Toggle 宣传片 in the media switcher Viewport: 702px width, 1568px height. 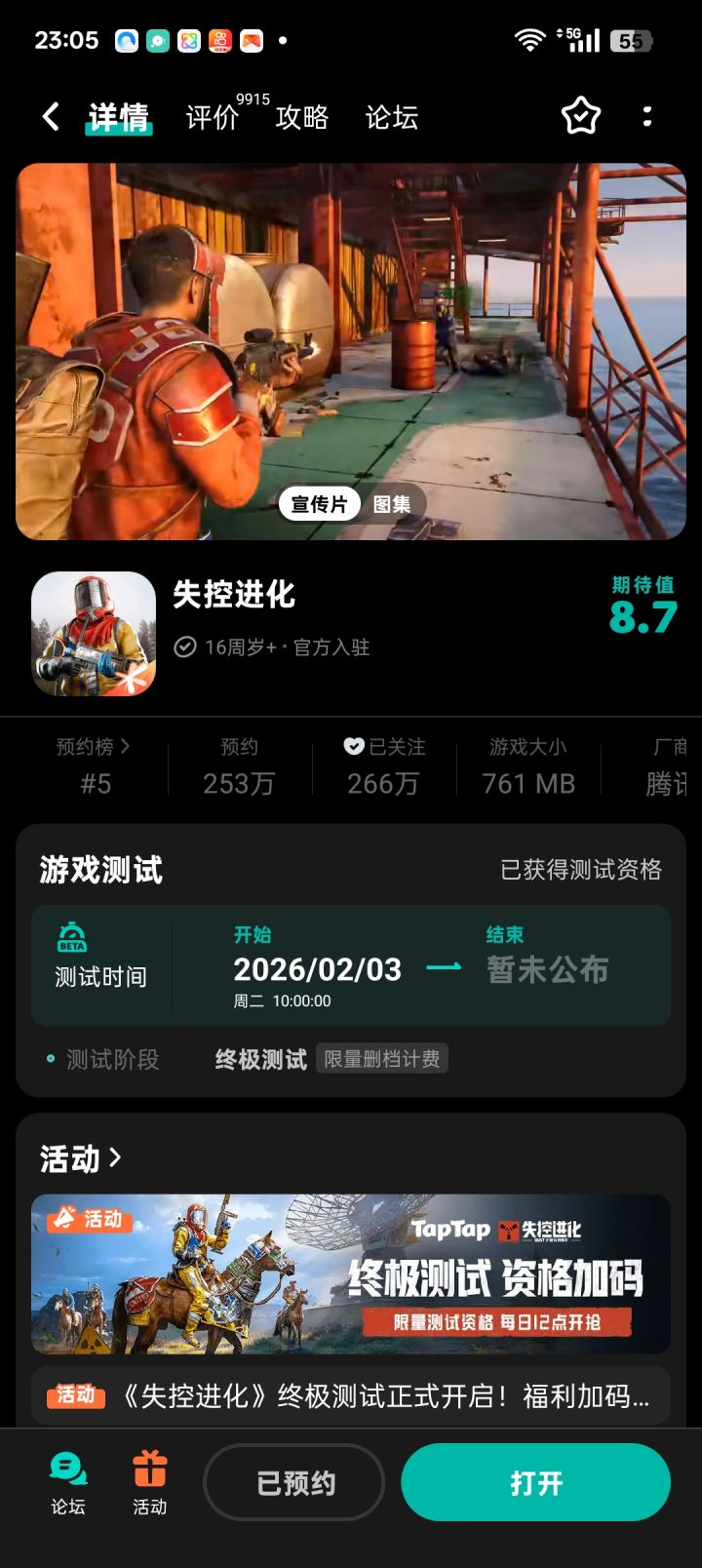click(318, 504)
